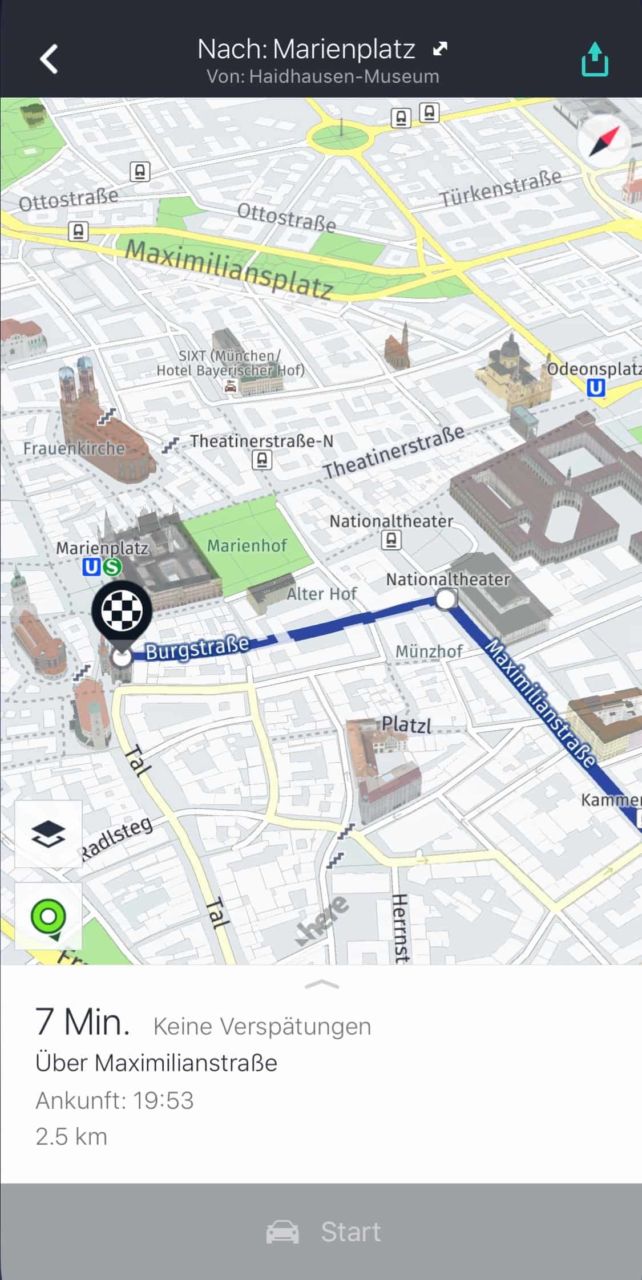Go back from the route view
Viewport: 642px width, 1280px height.
(x=48, y=59)
